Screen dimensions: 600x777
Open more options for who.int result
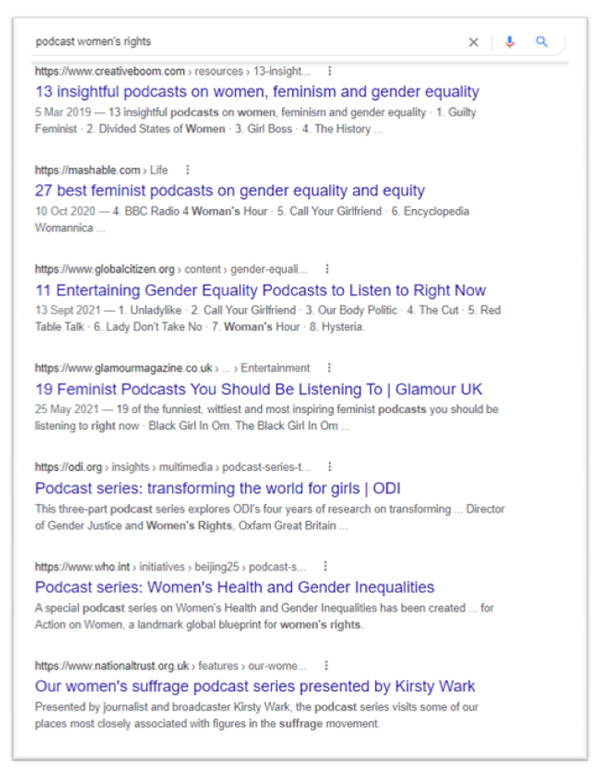(x=326, y=566)
